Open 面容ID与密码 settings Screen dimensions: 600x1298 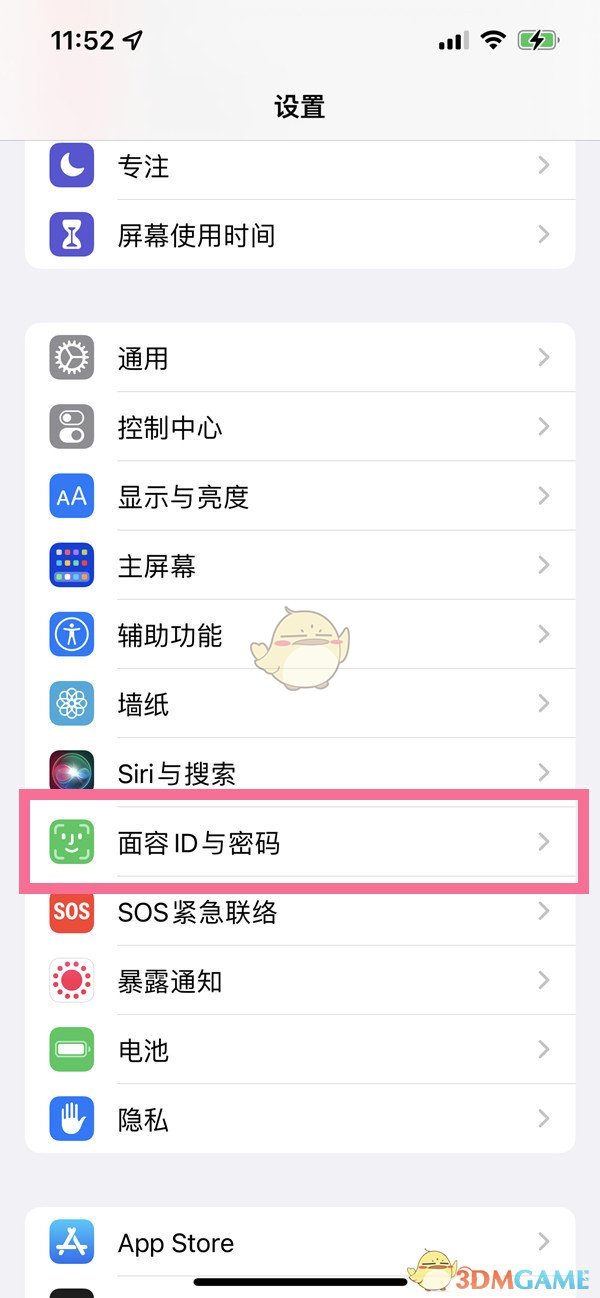pos(300,843)
